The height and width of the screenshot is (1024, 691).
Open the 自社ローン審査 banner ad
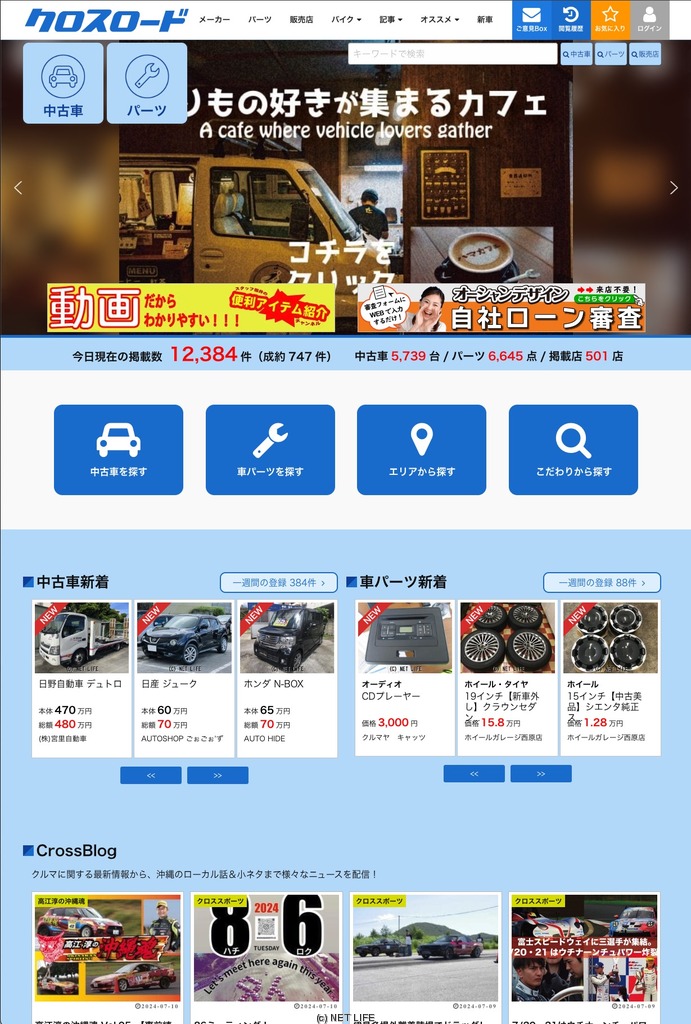[501, 308]
